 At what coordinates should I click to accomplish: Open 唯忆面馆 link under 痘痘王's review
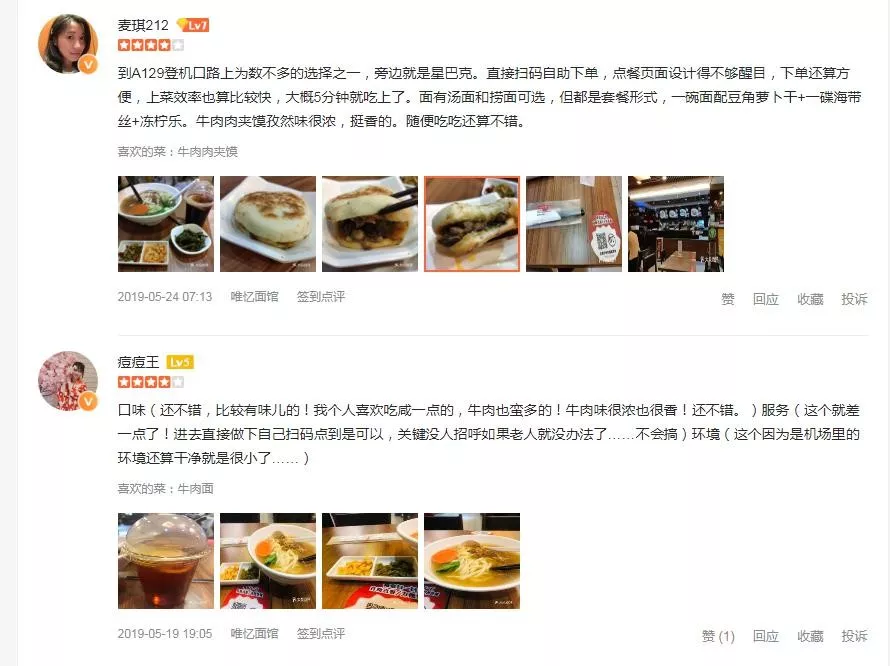[254, 634]
